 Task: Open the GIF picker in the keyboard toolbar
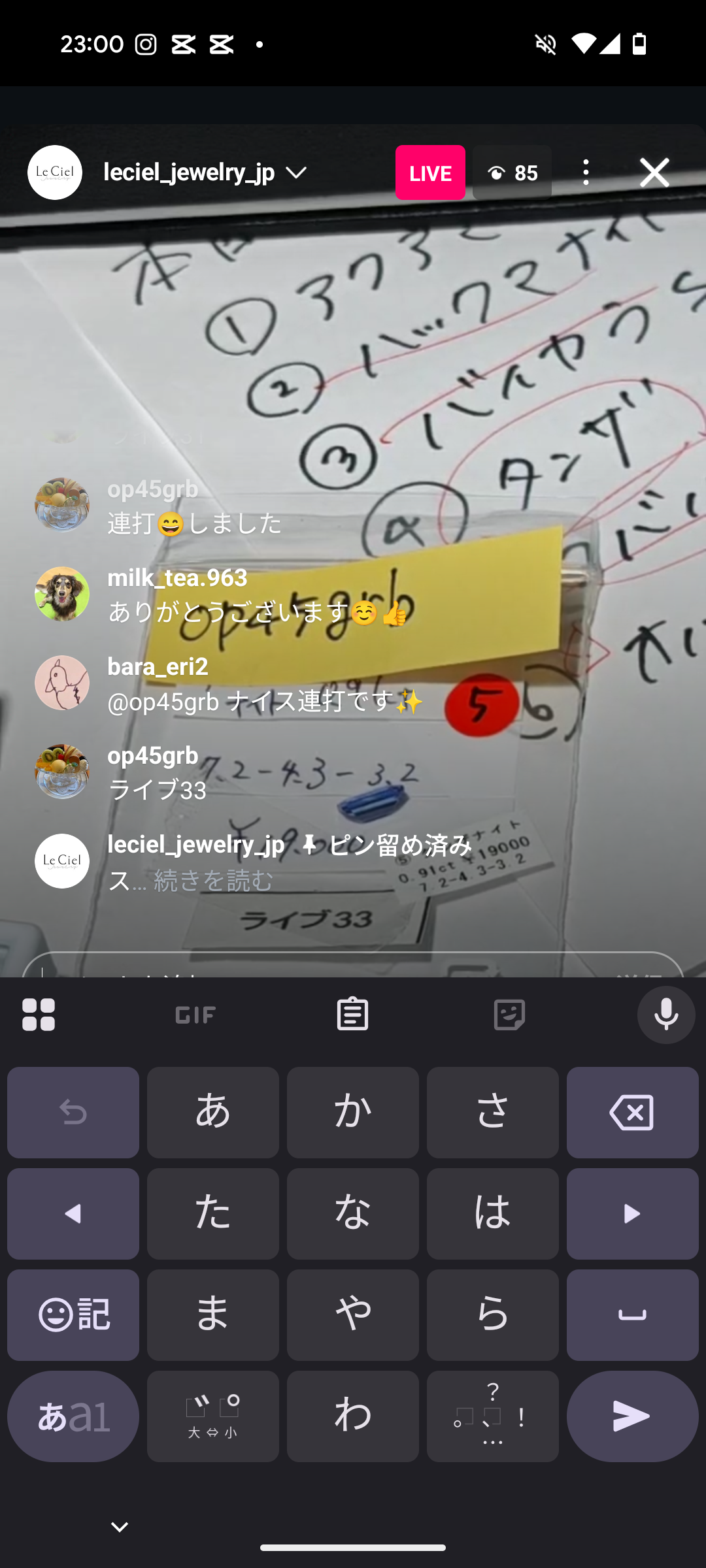coord(195,1014)
